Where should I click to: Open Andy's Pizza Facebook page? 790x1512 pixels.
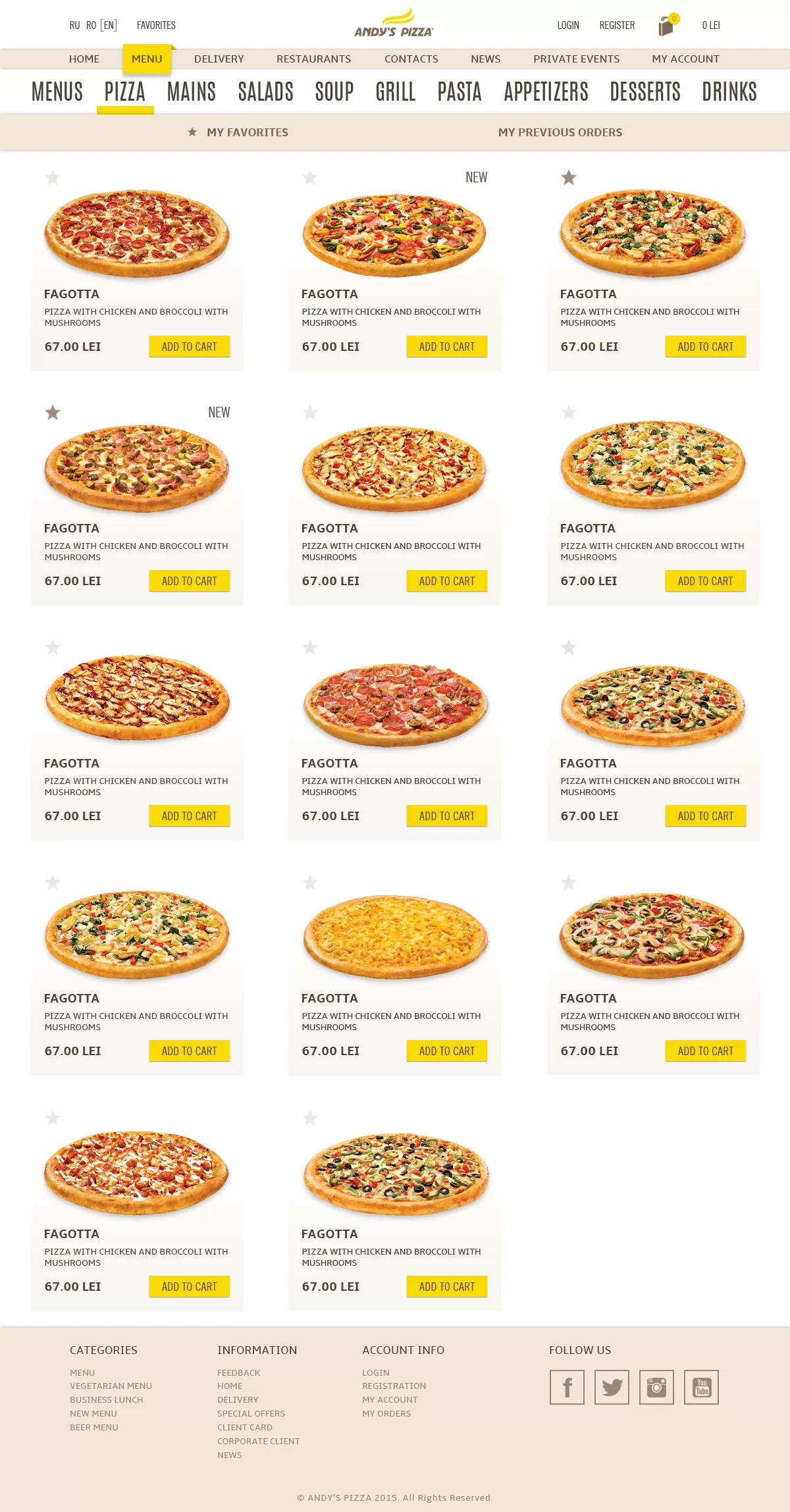(x=567, y=1387)
